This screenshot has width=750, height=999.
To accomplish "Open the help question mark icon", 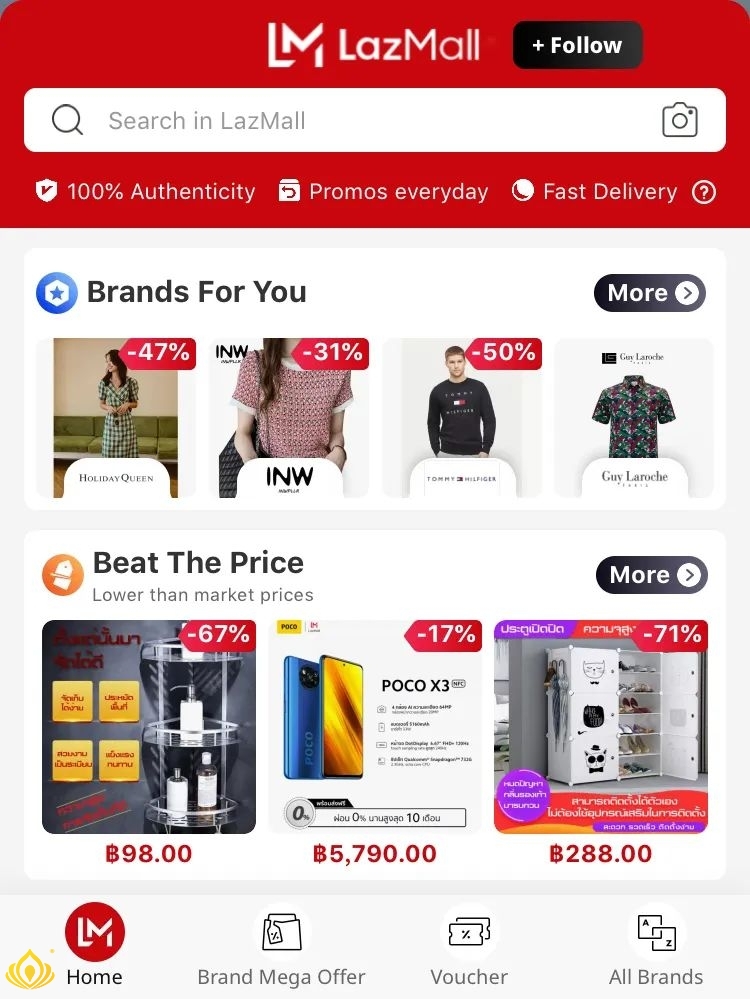I will [704, 192].
